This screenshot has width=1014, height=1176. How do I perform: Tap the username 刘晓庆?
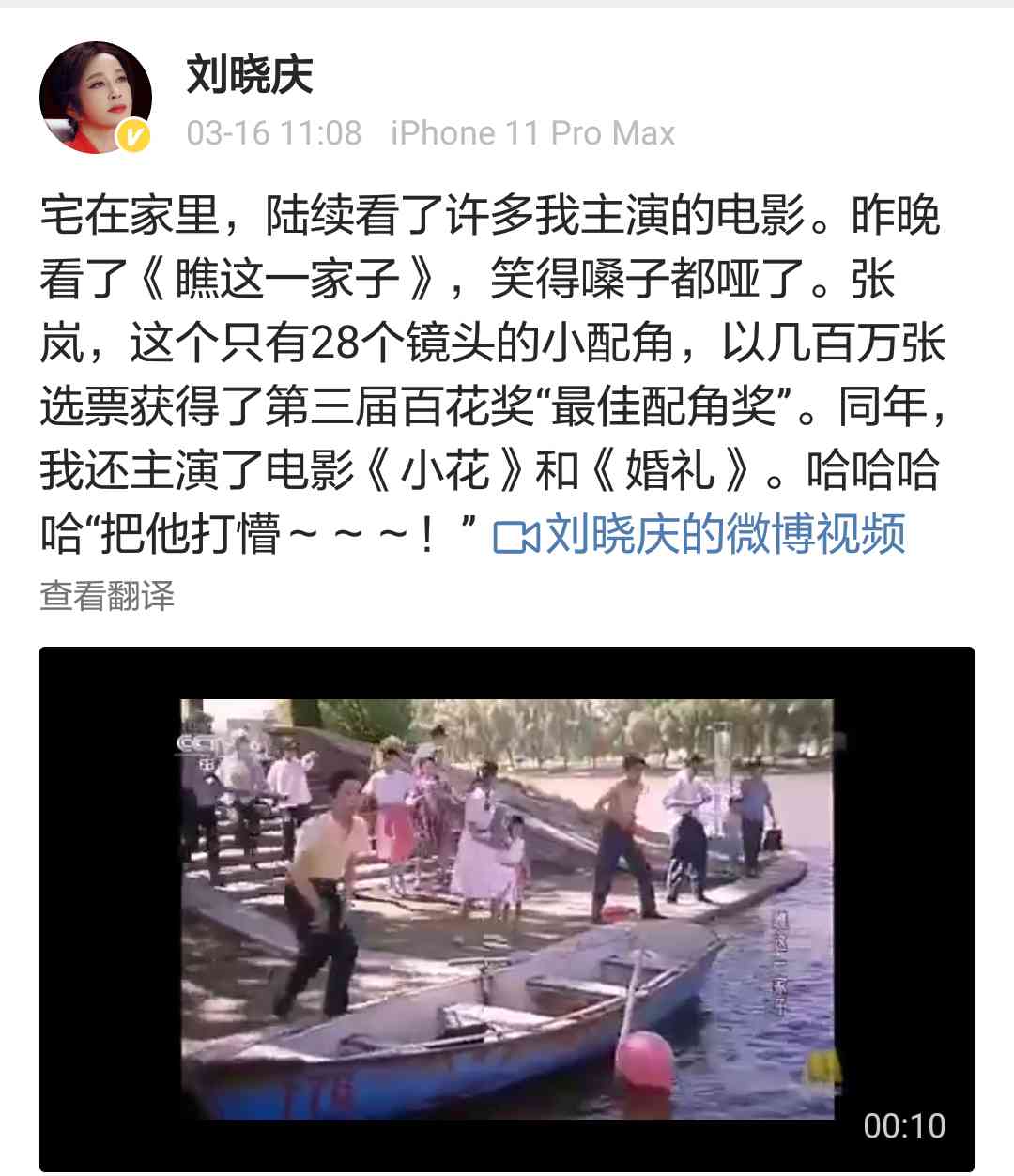point(250,75)
